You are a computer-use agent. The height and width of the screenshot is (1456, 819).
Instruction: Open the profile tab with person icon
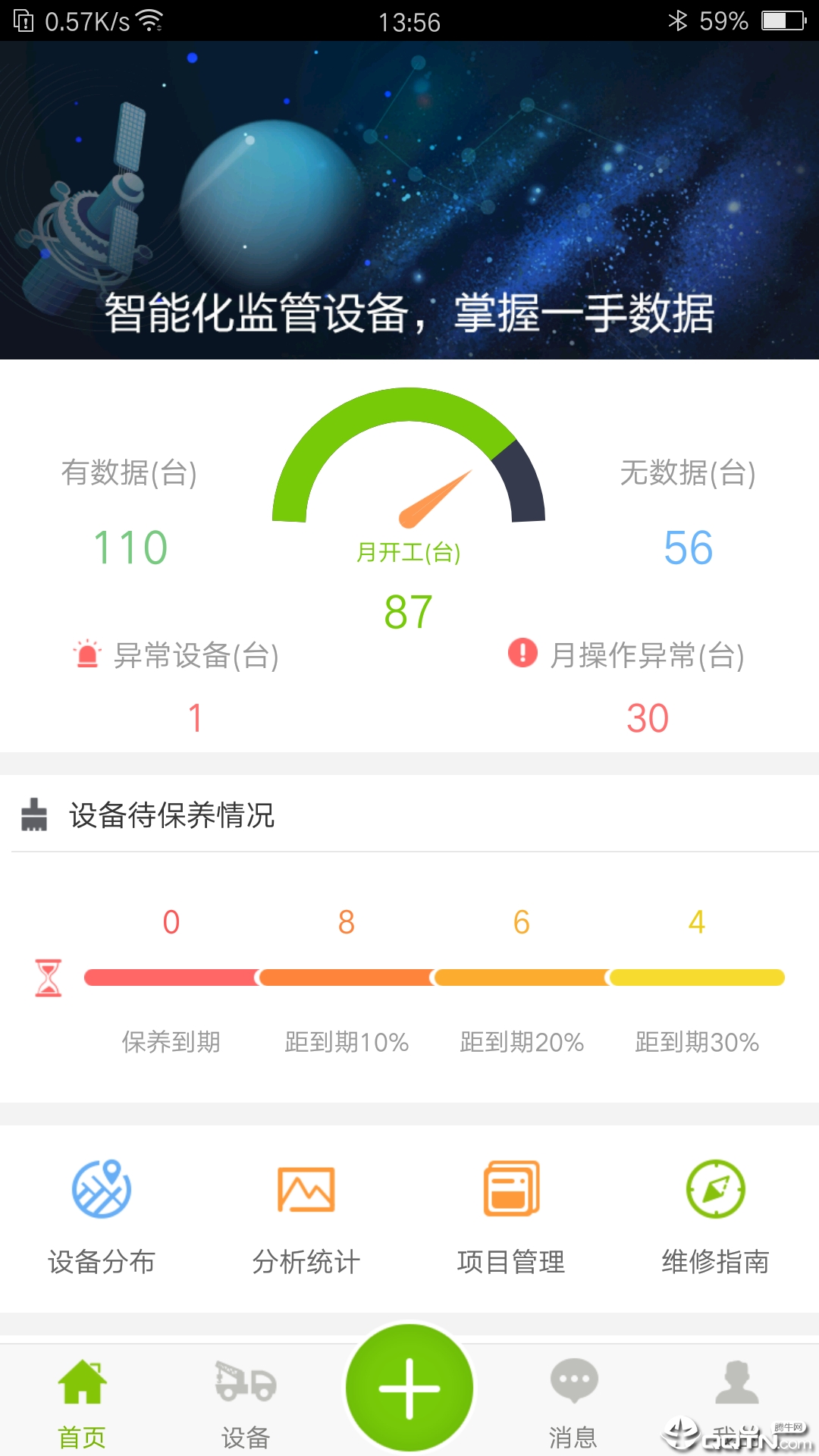[x=737, y=1395]
